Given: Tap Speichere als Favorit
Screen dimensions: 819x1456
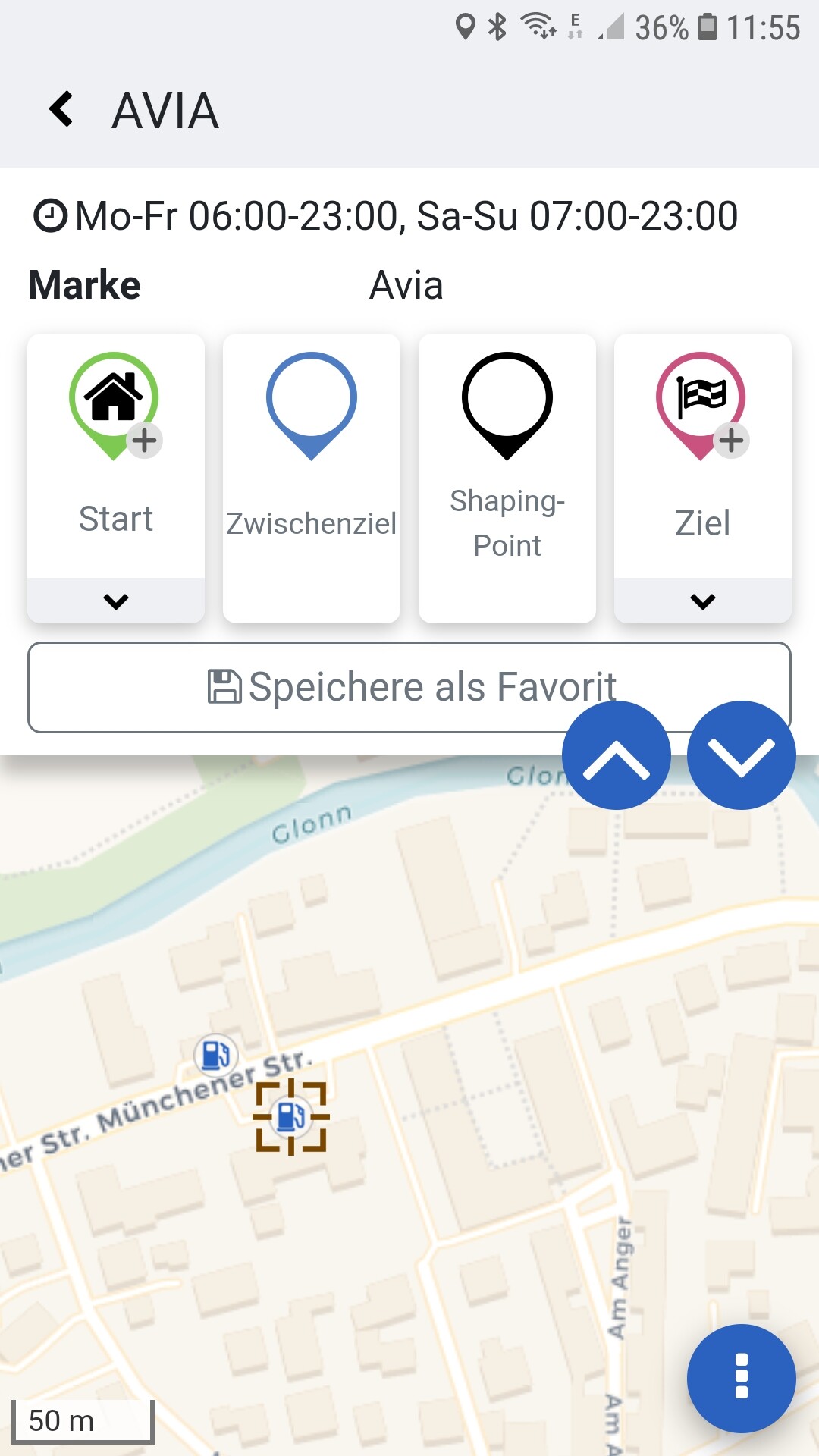Looking at the screenshot, I should click(409, 688).
